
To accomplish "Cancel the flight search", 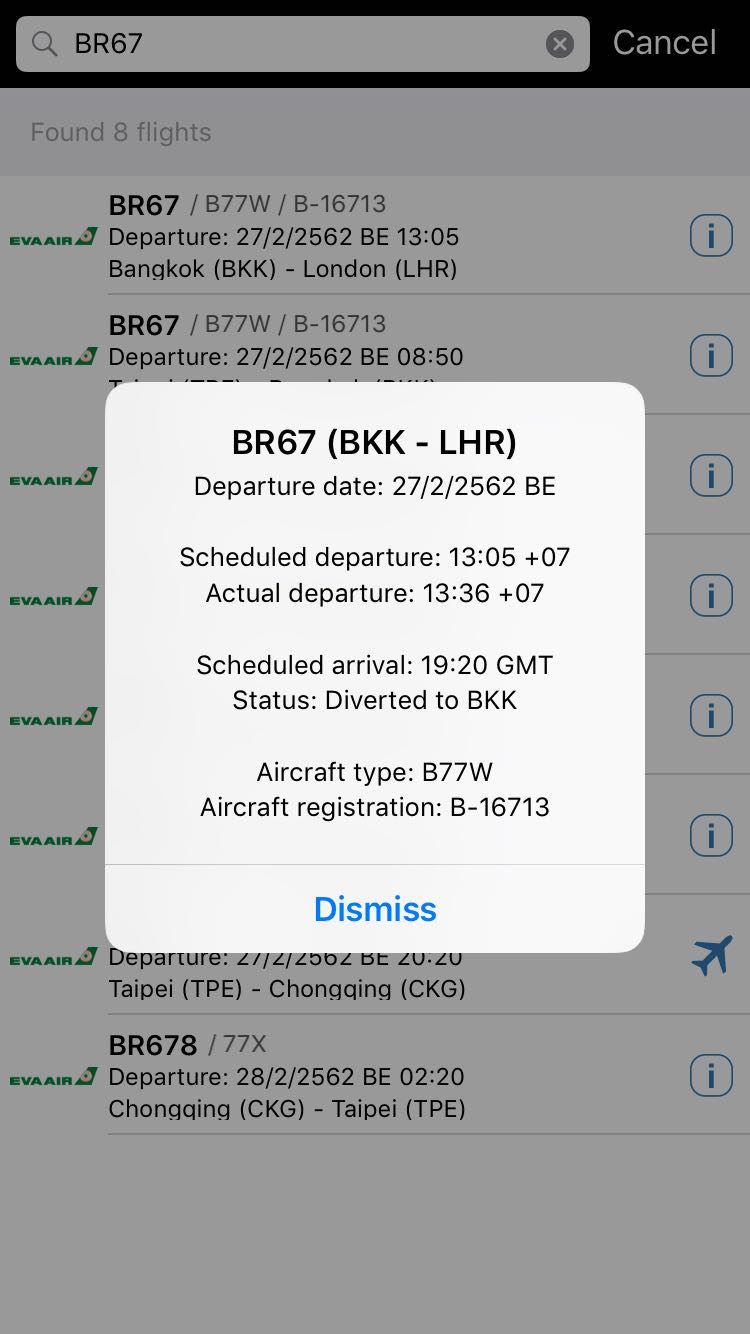I will tap(664, 43).
